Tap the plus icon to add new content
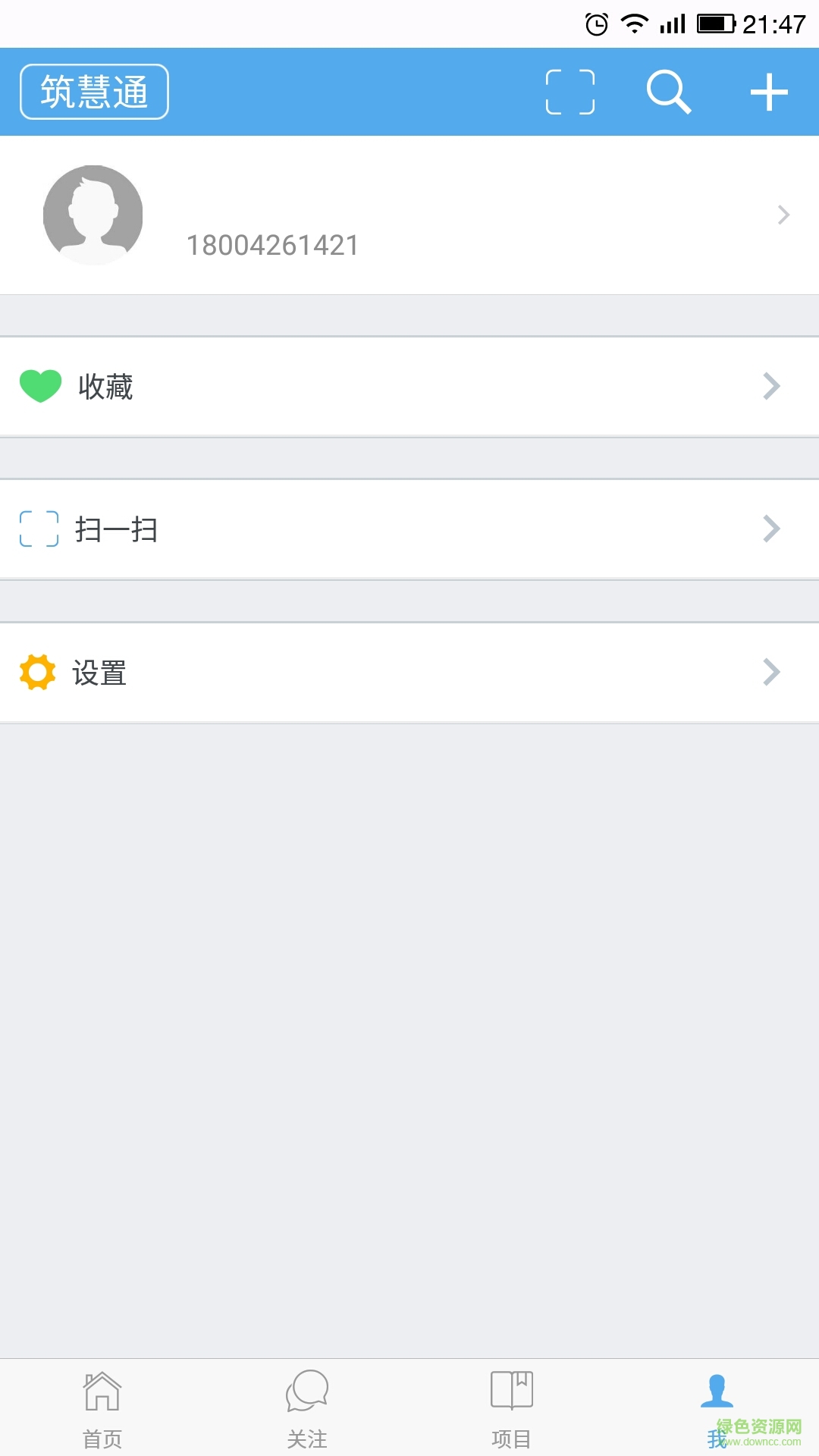Image resolution: width=819 pixels, height=1456 pixels. click(769, 91)
